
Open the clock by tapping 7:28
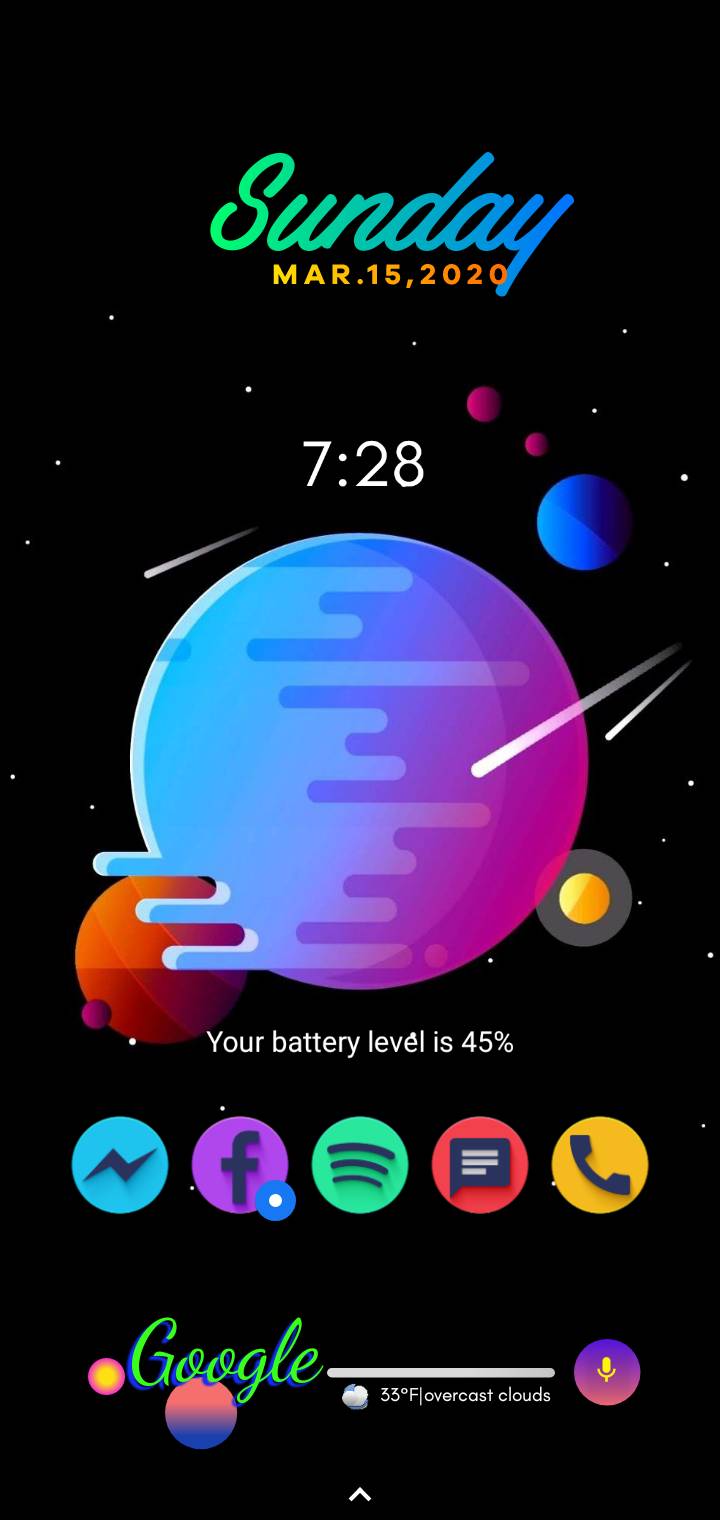(x=365, y=463)
